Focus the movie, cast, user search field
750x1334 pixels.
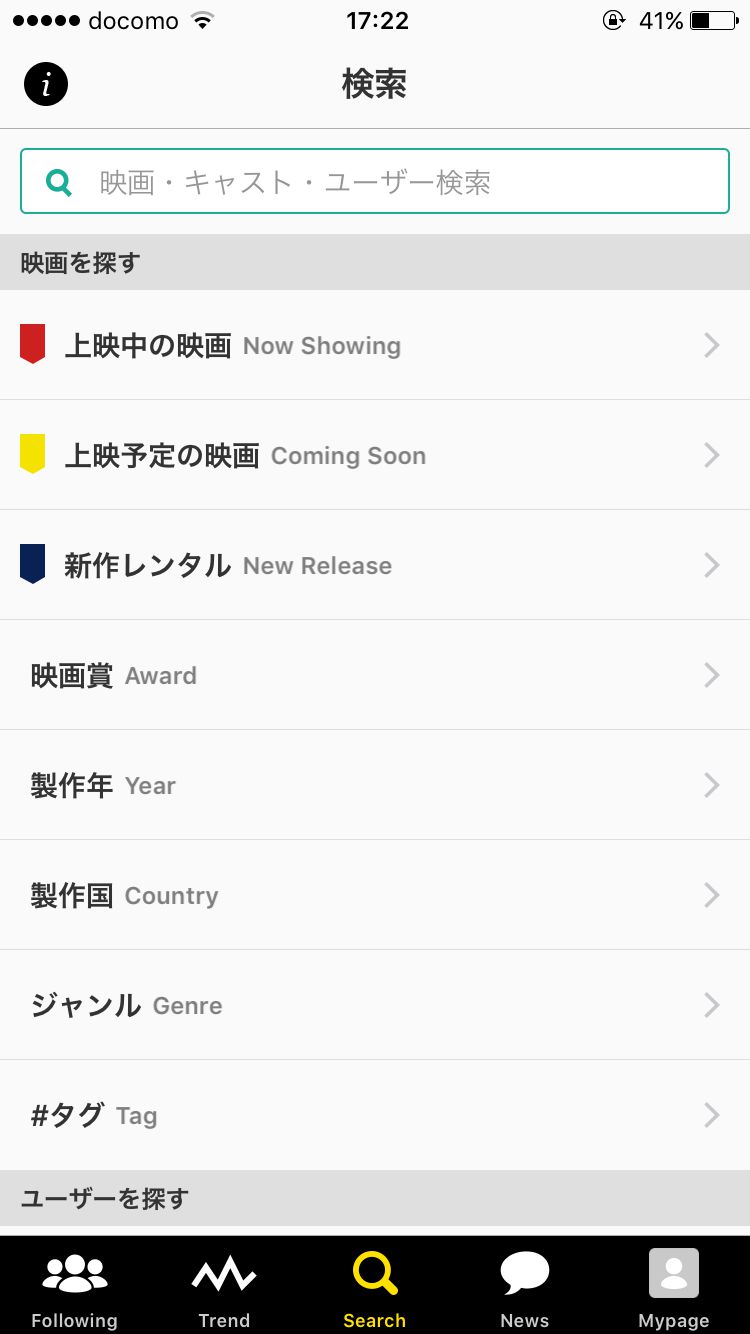click(x=375, y=181)
